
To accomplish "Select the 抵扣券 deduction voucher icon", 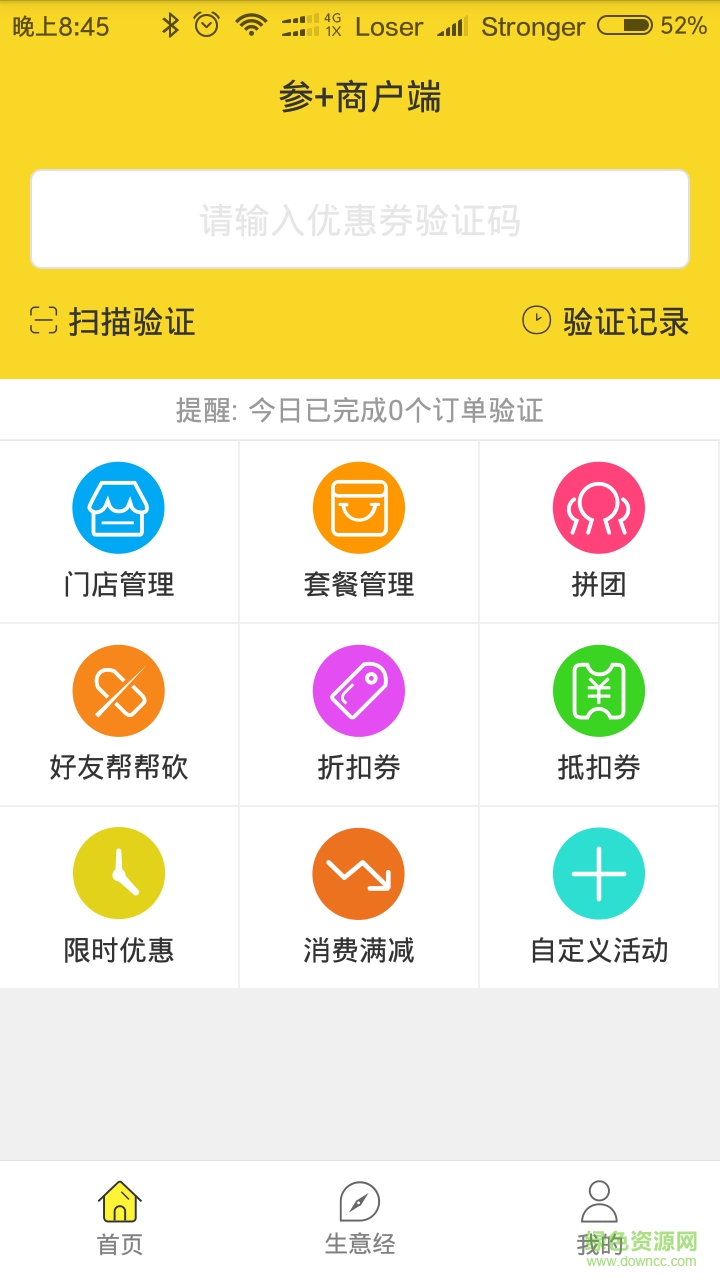I will click(x=598, y=713).
